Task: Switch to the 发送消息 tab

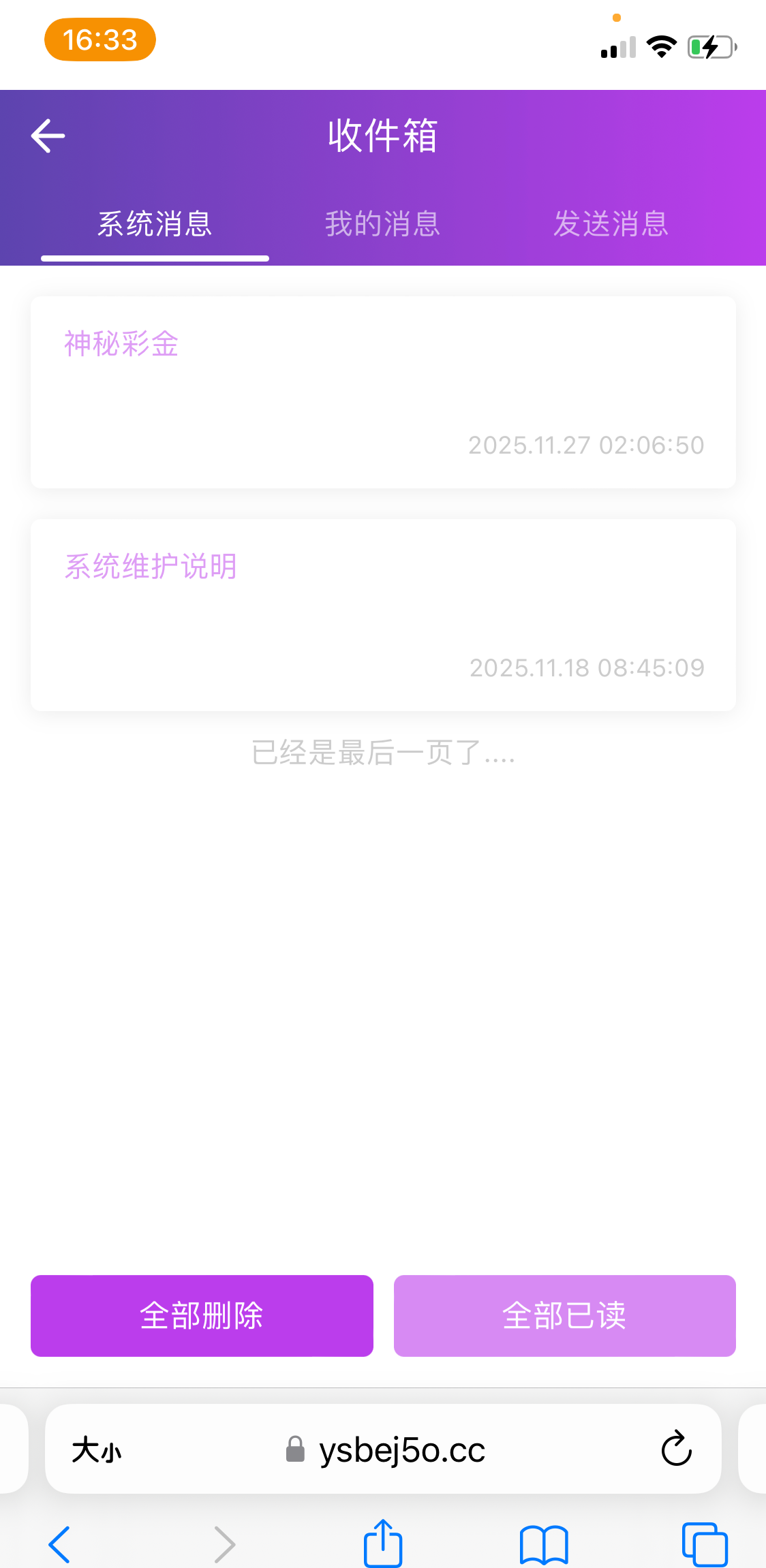Action: tap(611, 223)
